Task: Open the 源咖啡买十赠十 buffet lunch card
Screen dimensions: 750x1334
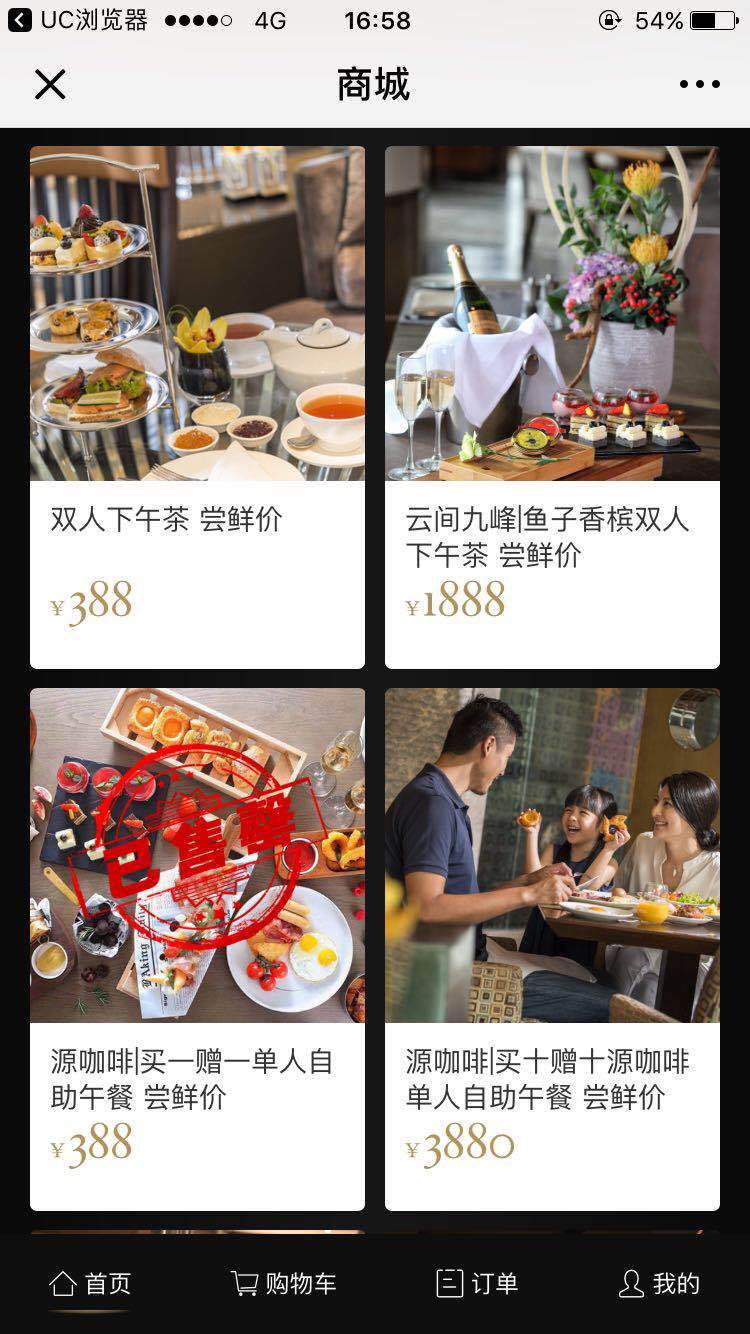Action: coord(552,948)
